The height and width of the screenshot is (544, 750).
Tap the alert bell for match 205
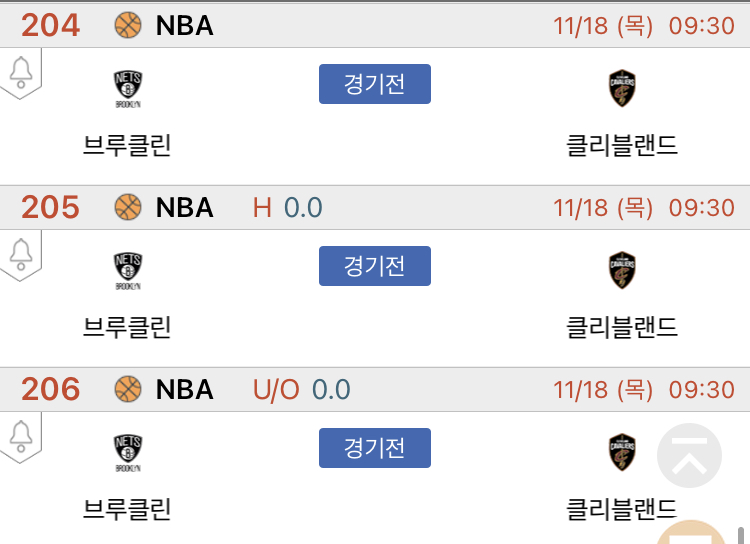coord(21,255)
